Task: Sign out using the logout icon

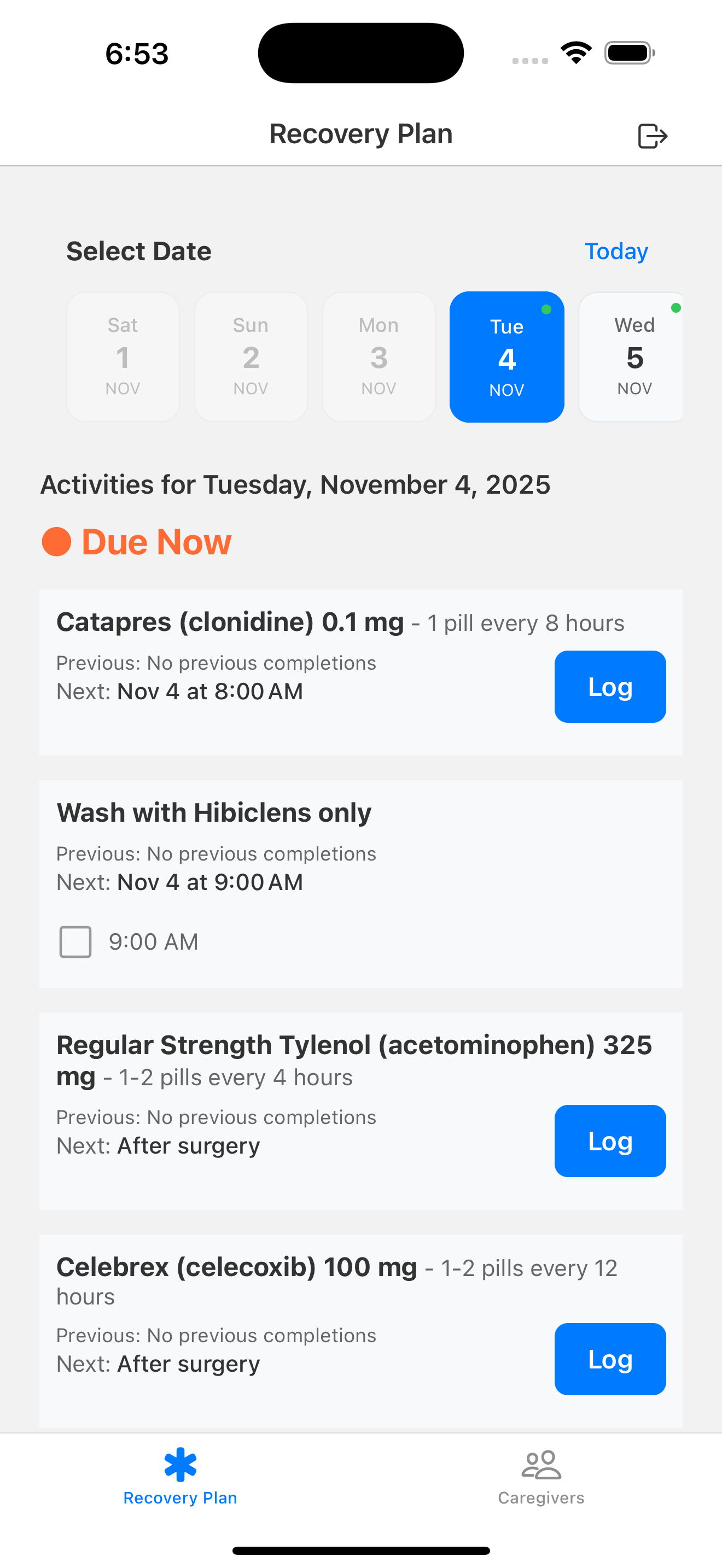Action: tap(652, 135)
